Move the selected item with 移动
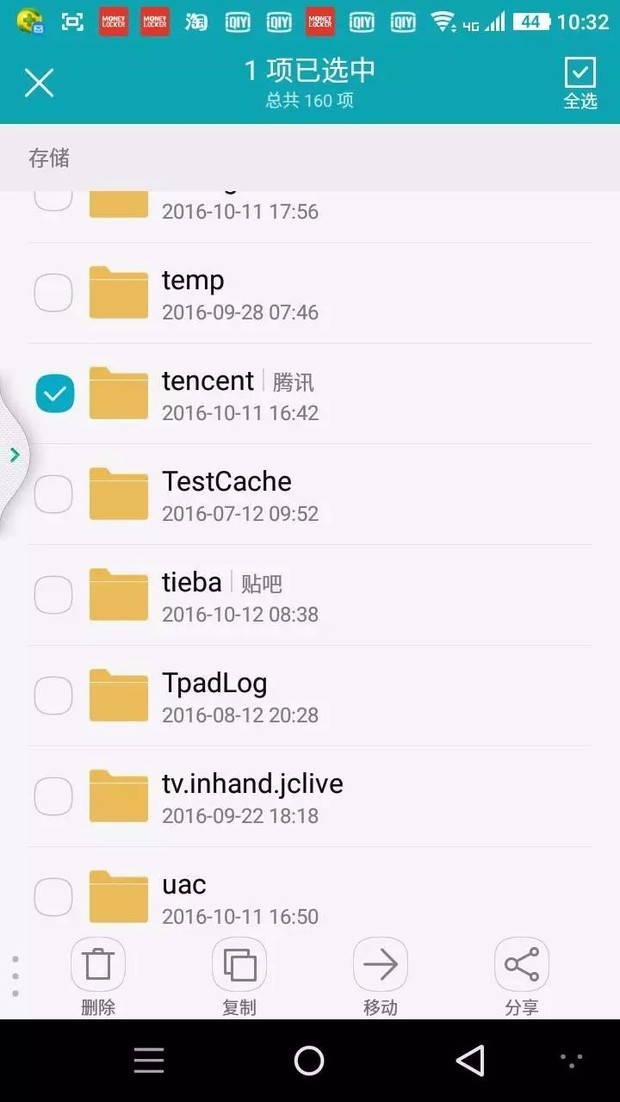Screen dimensions: 620x1102 coord(380,976)
